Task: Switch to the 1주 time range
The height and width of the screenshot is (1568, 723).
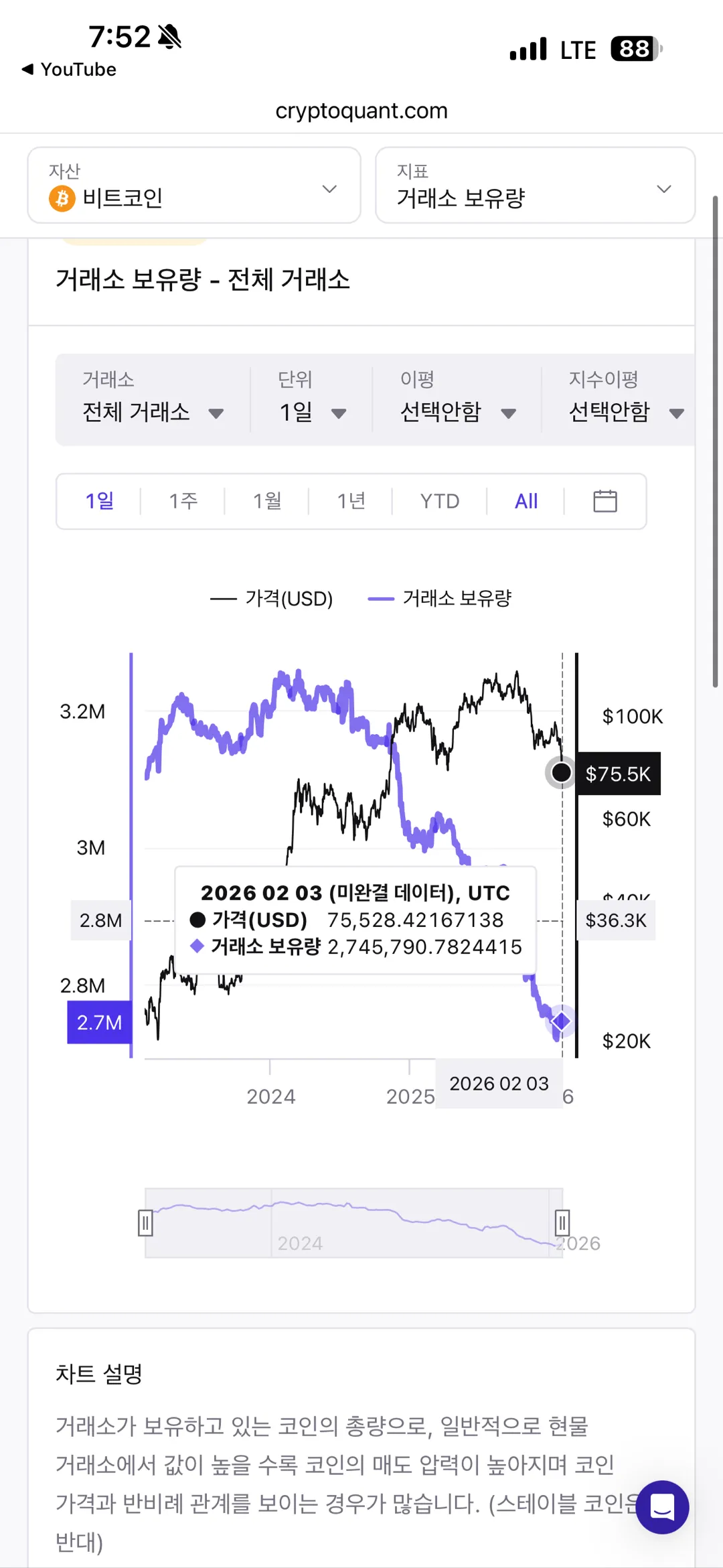Action: [183, 501]
